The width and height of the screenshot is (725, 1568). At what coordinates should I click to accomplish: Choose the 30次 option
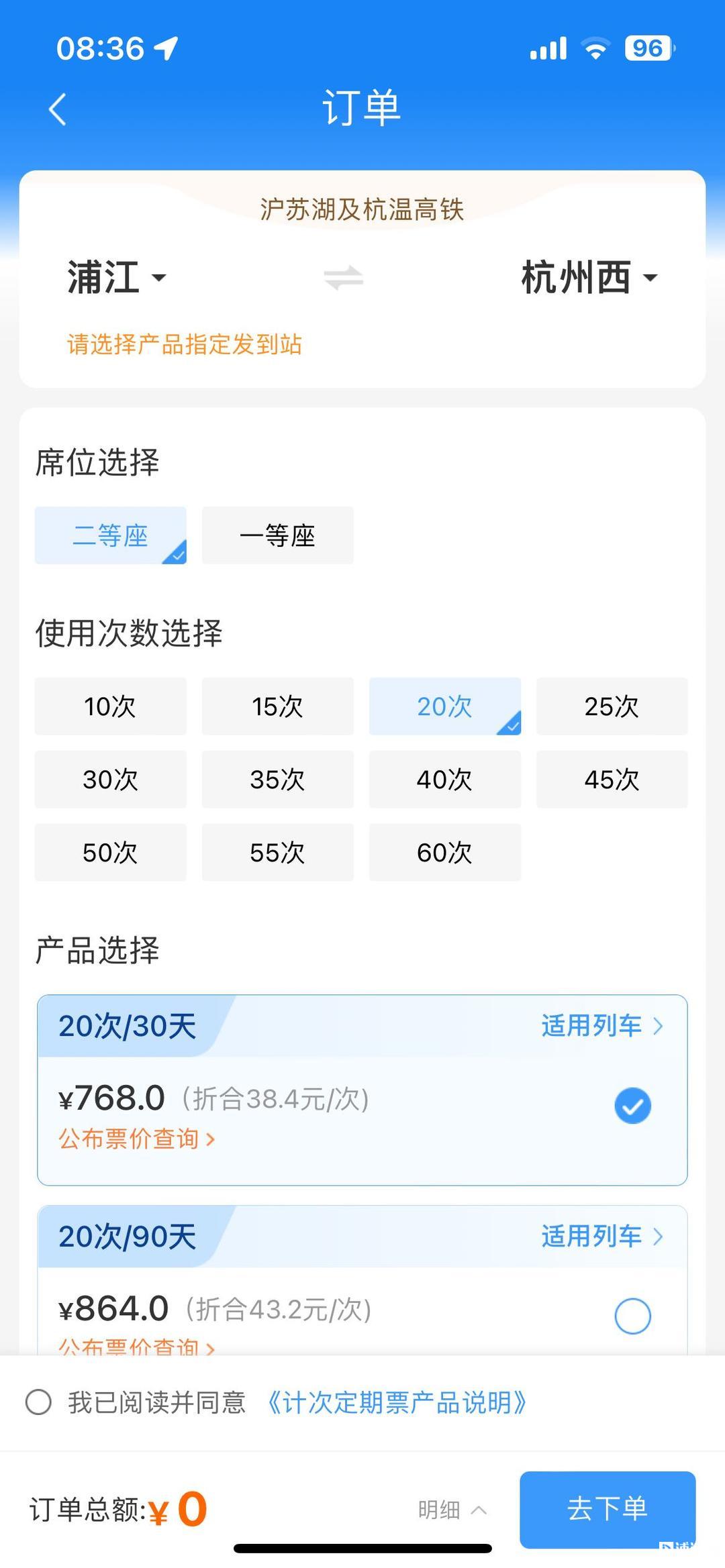[x=110, y=780]
